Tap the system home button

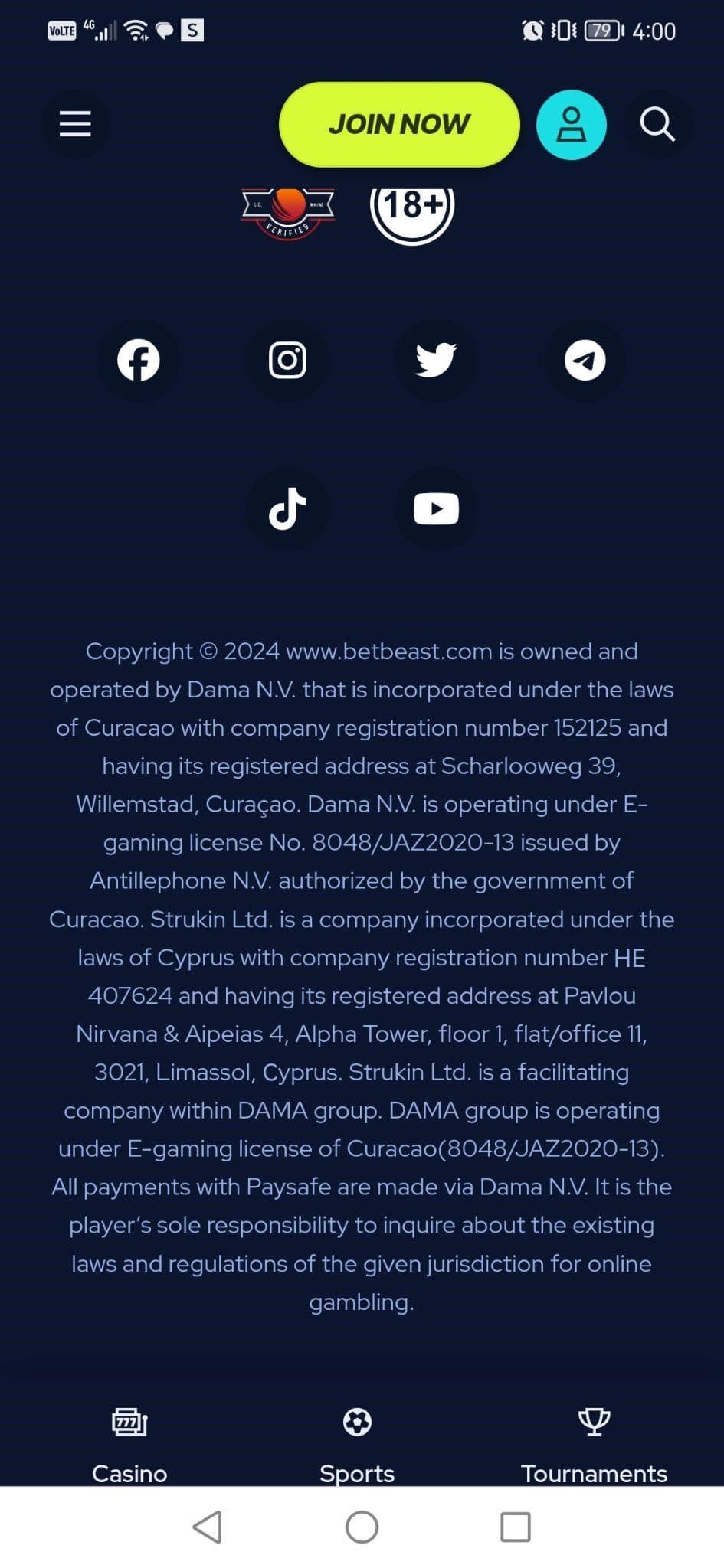[x=362, y=1527]
